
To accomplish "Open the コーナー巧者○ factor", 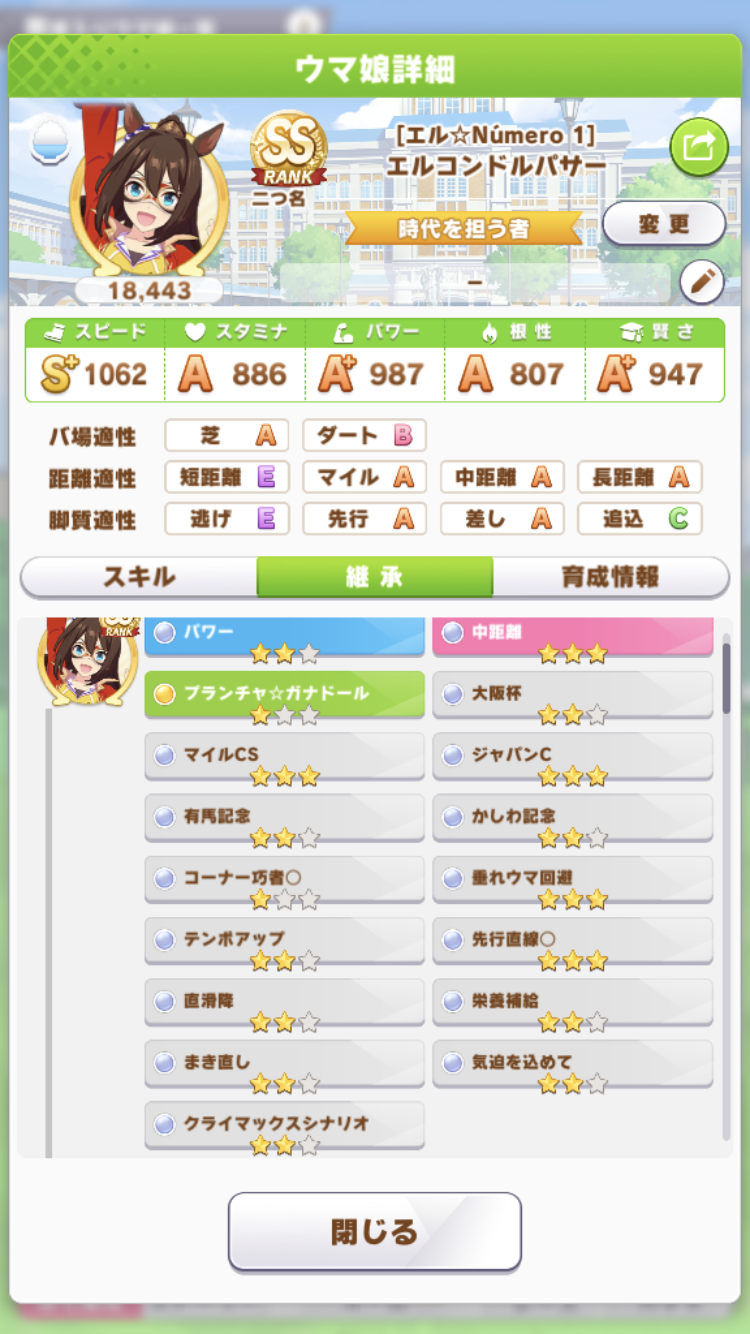I will coord(284,879).
